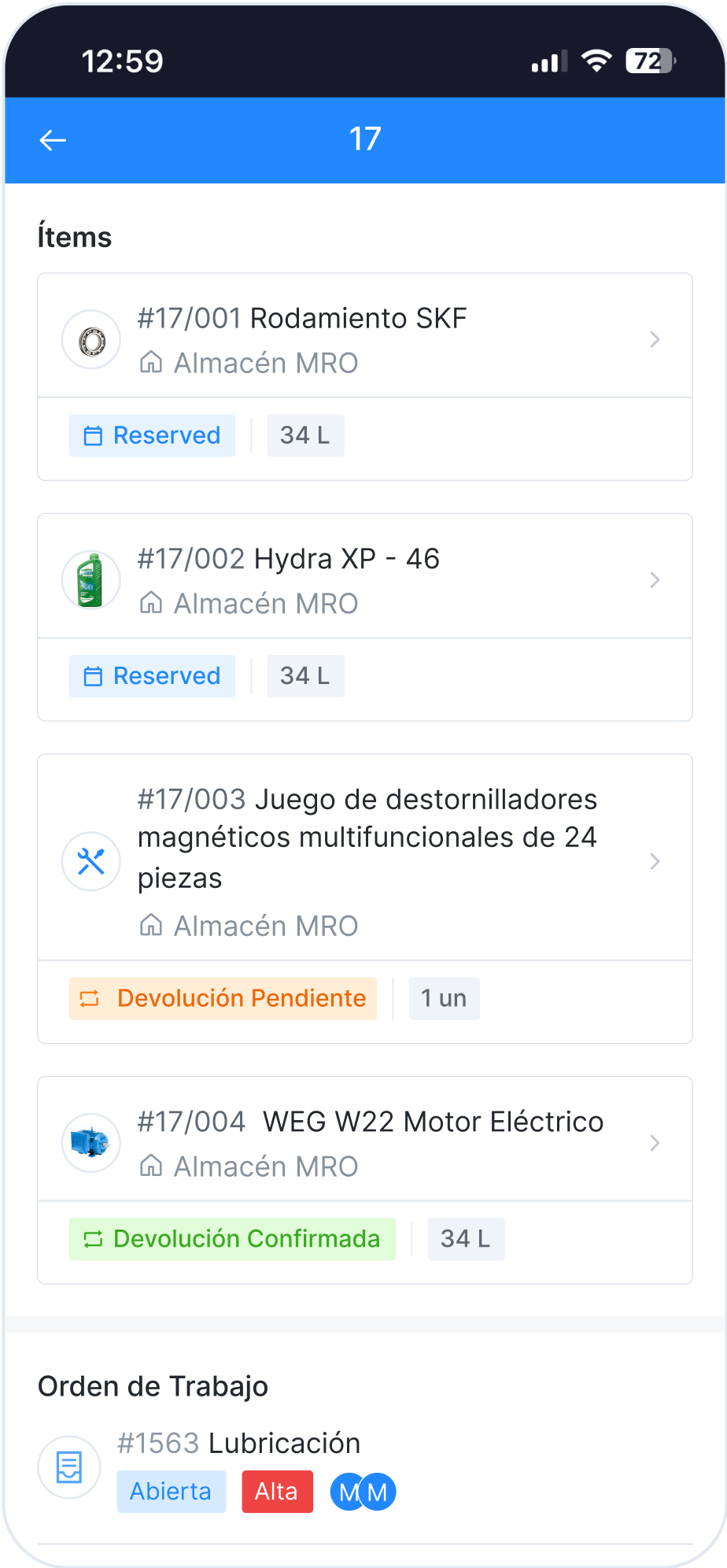727x1568 pixels.
Task: Select the Orden de Trabajo section header
Action: click(x=153, y=1385)
